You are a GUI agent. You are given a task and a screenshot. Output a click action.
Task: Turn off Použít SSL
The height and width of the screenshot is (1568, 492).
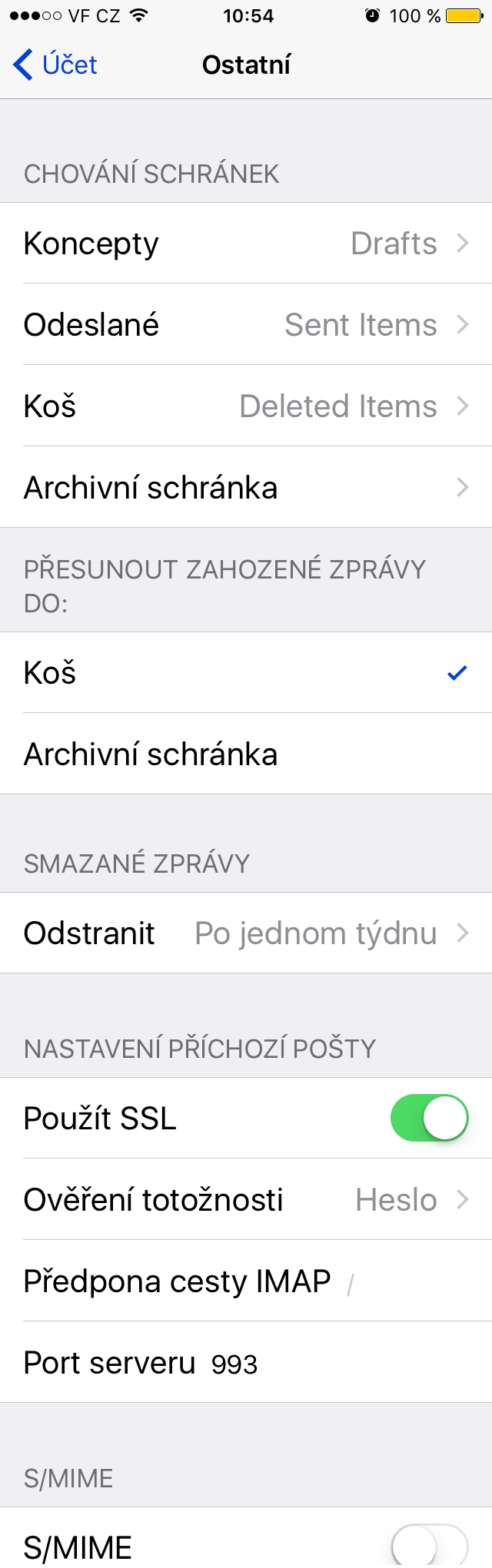coord(429,1118)
